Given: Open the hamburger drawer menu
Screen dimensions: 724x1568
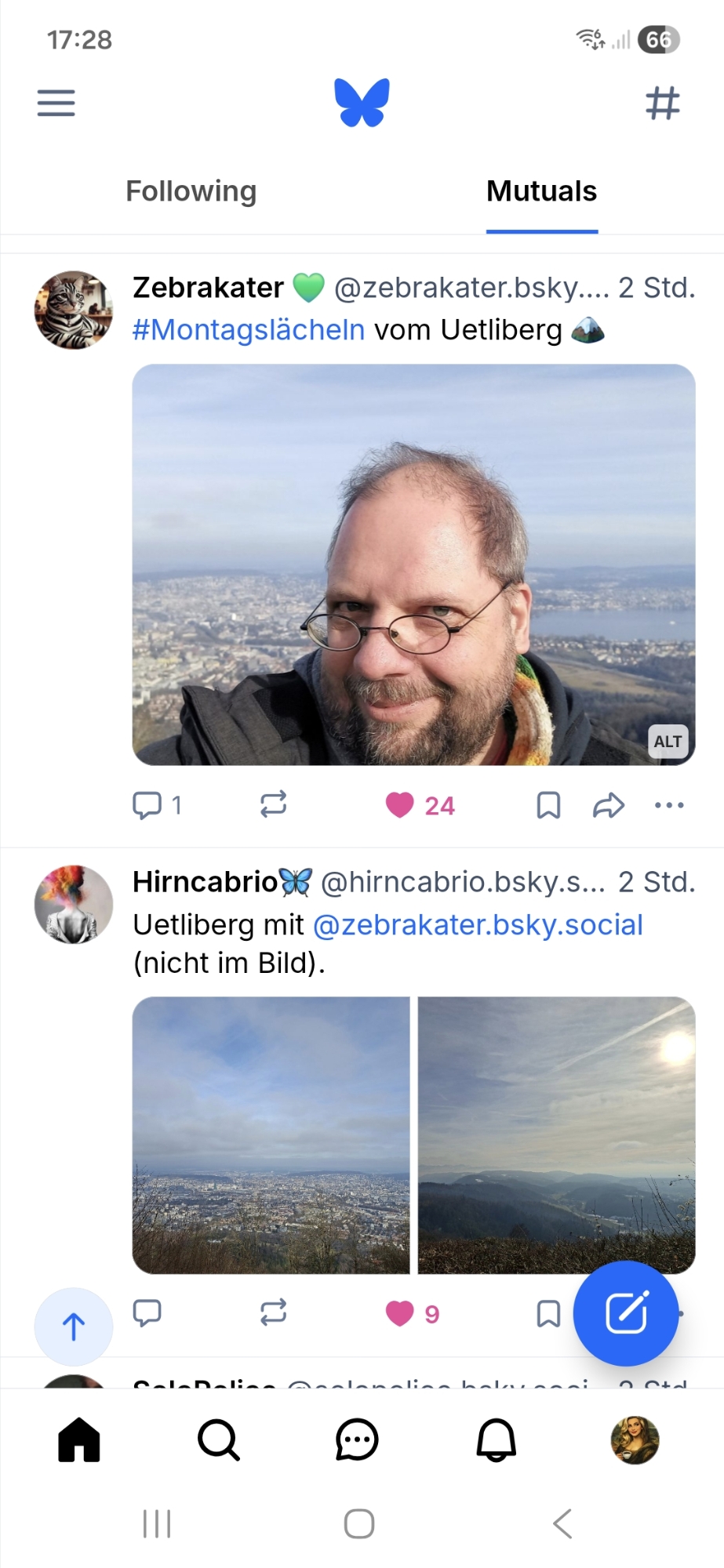Looking at the screenshot, I should (x=56, y=103).
